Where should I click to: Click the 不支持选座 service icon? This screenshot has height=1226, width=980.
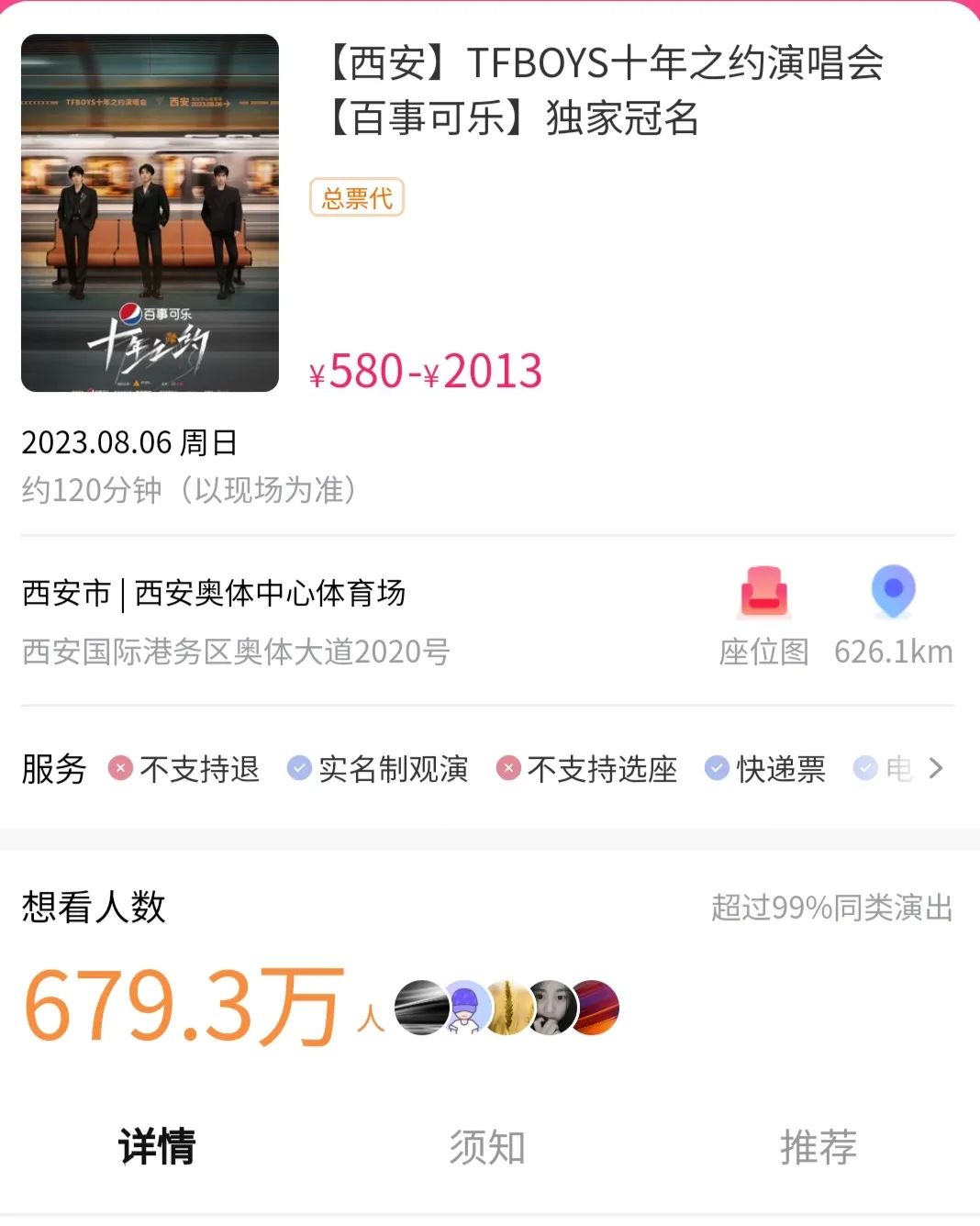pyautogui.click(x=508, y=769)
